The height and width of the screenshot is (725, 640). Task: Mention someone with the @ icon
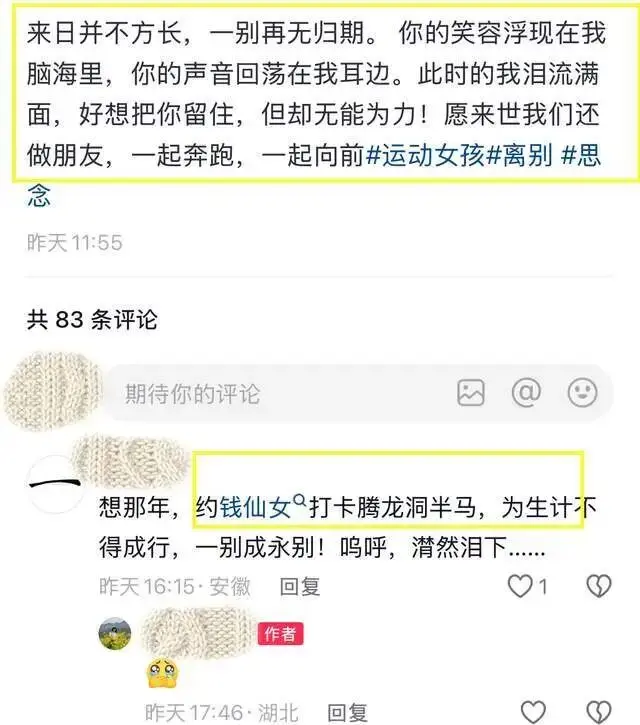526,393
